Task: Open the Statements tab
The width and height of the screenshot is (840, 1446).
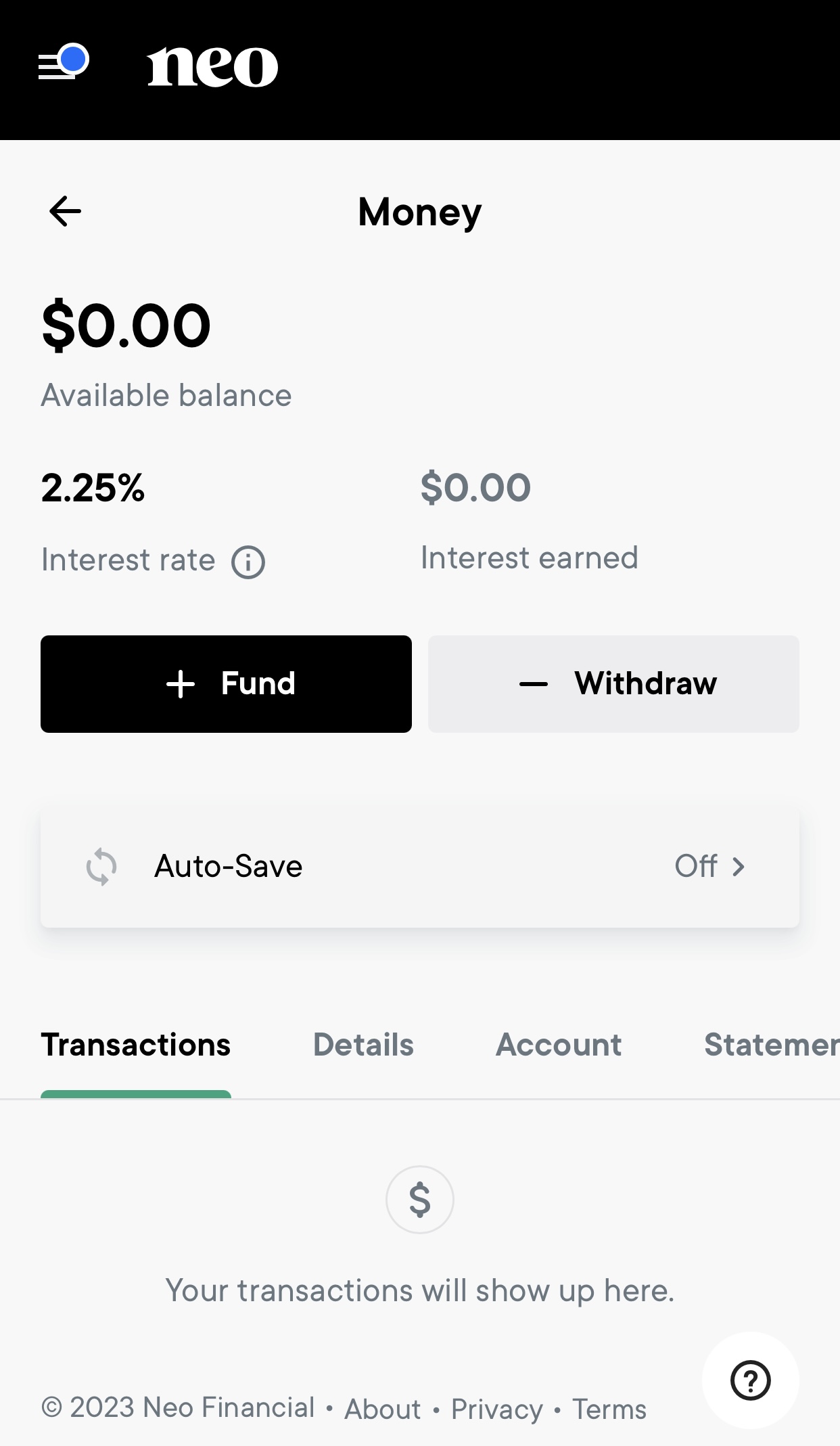Action: [x=772, y=1045]
